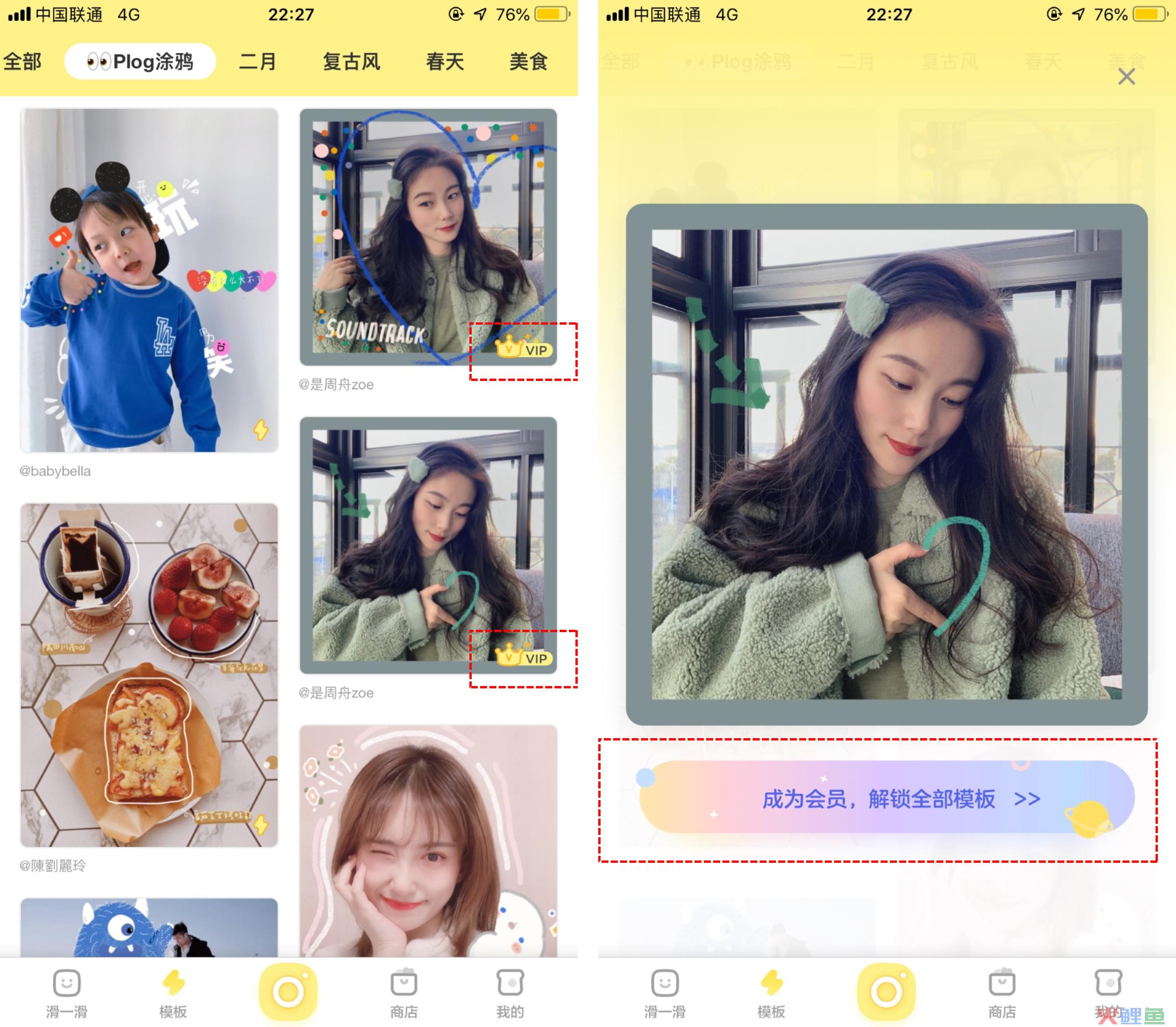Open the @陳劉麗玲 food template
Screen dimensions: 1176x1027
[149, 674]
